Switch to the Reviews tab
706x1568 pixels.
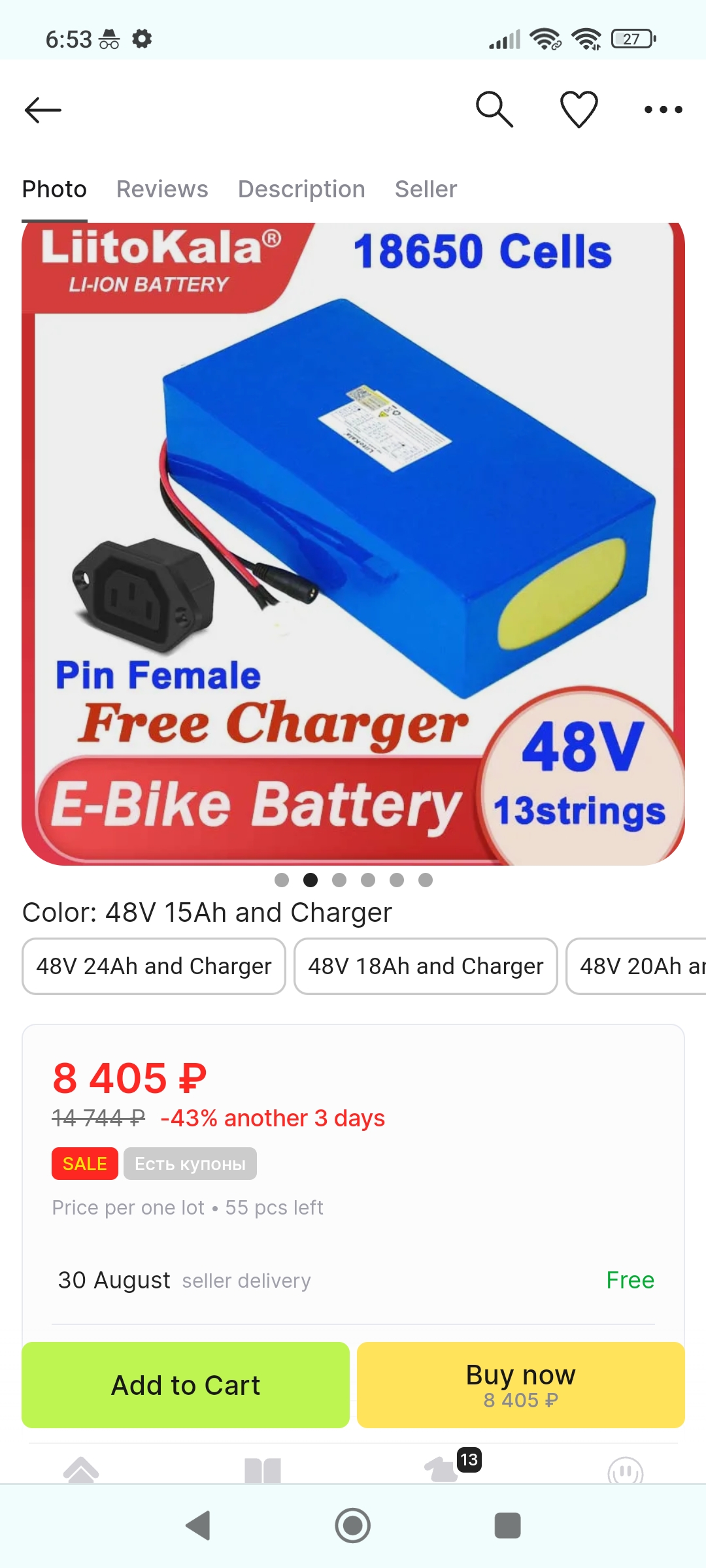(162, 189)
